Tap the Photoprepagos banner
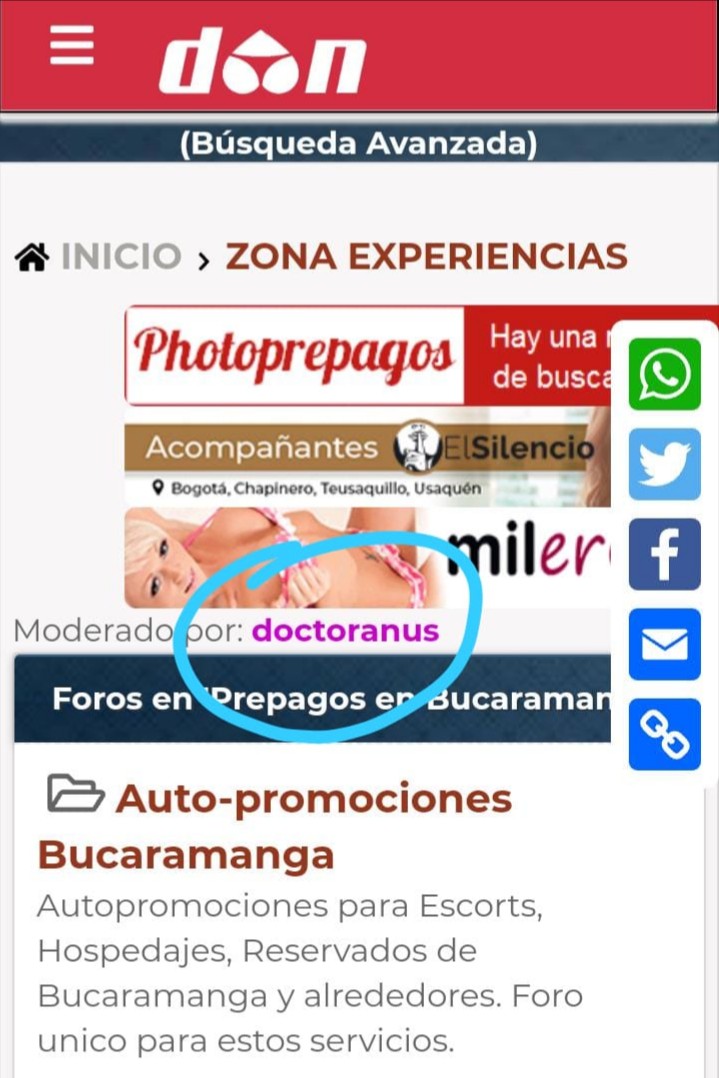The height and width of the screenshot is (1078, 719). click(x=368, y=355)
